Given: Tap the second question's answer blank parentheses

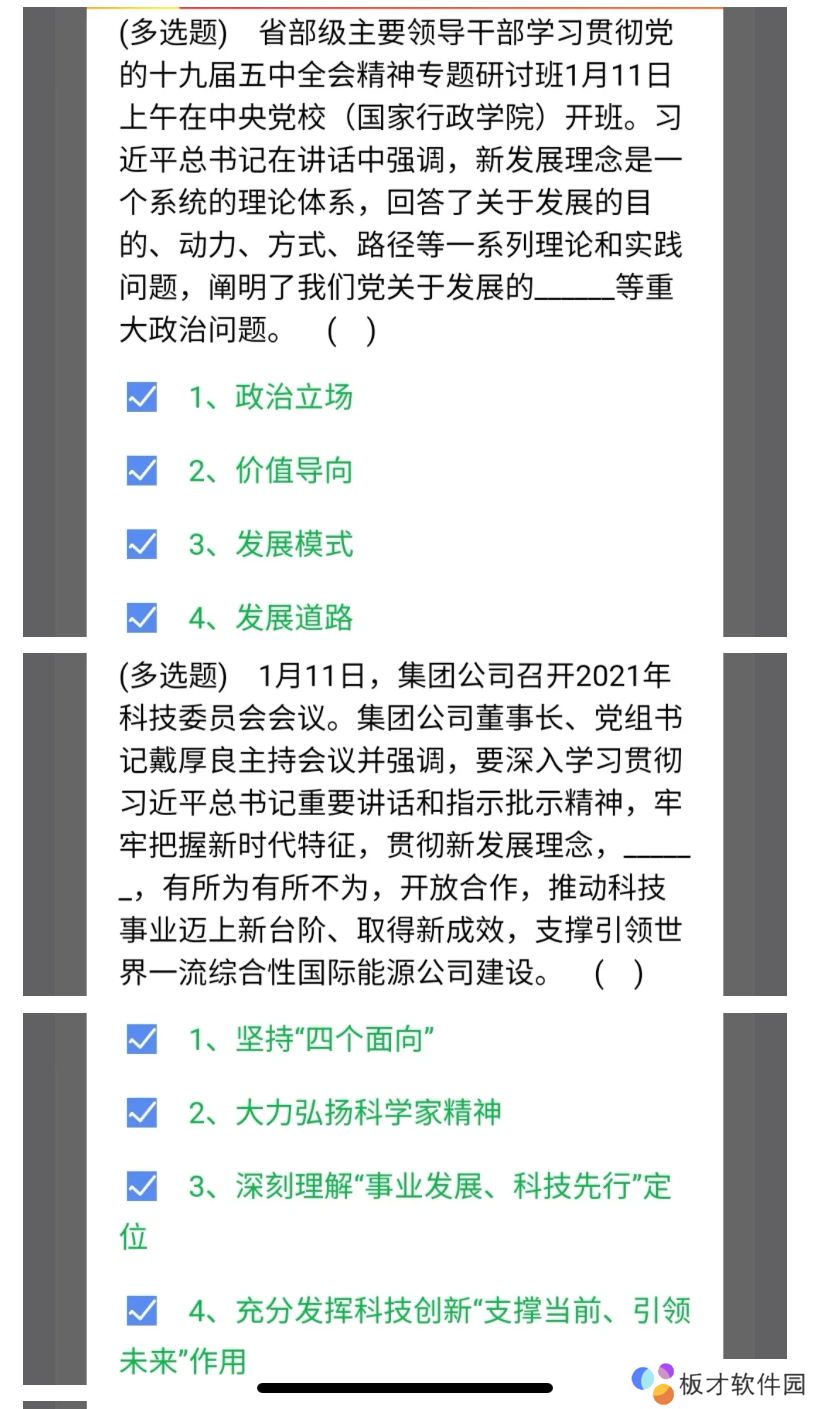Looking at the screenshot, I should click(x=620, y=973).
